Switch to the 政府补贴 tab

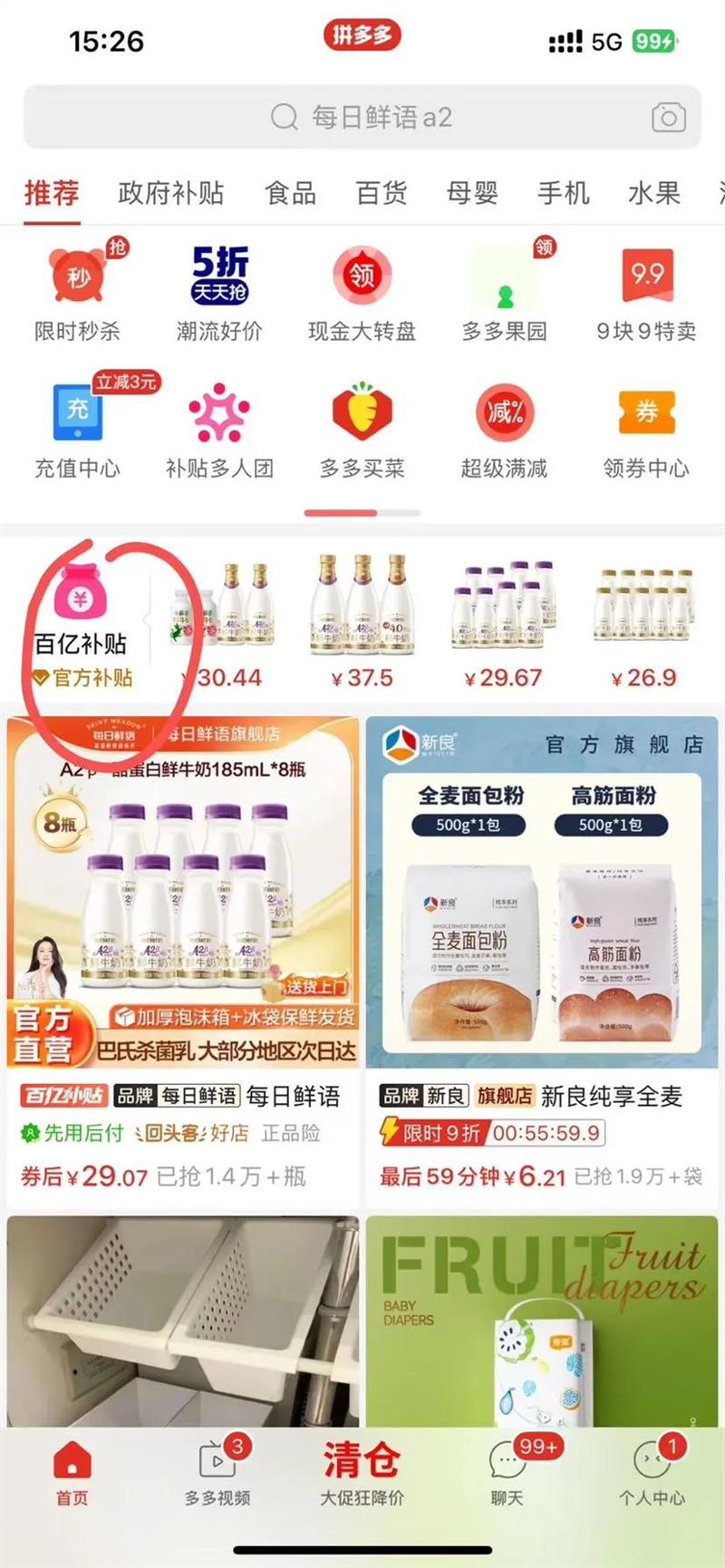(171, 193)
